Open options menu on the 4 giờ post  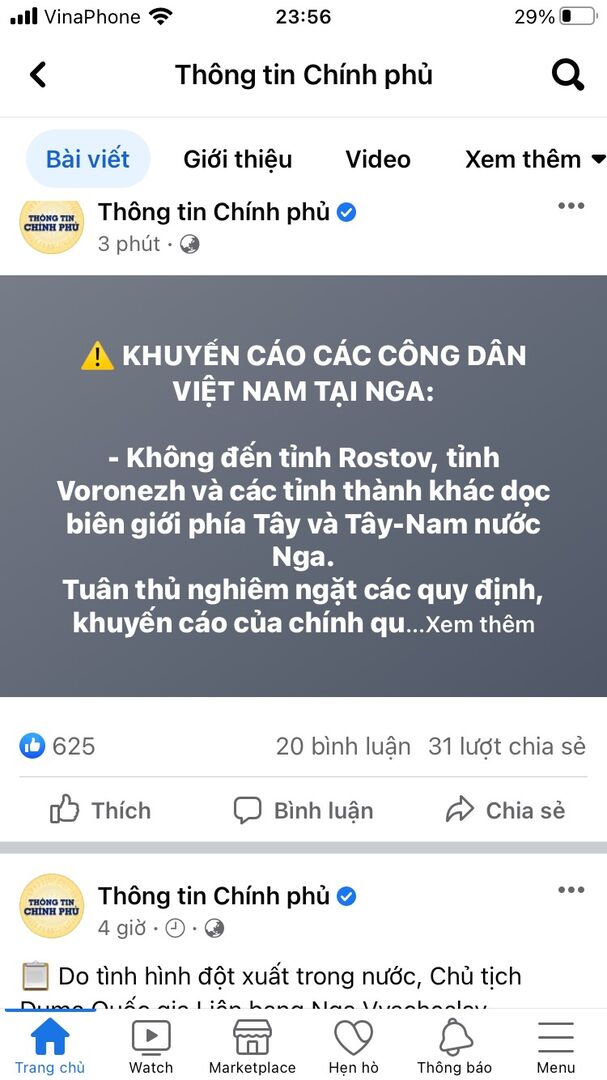pos(571,890)
